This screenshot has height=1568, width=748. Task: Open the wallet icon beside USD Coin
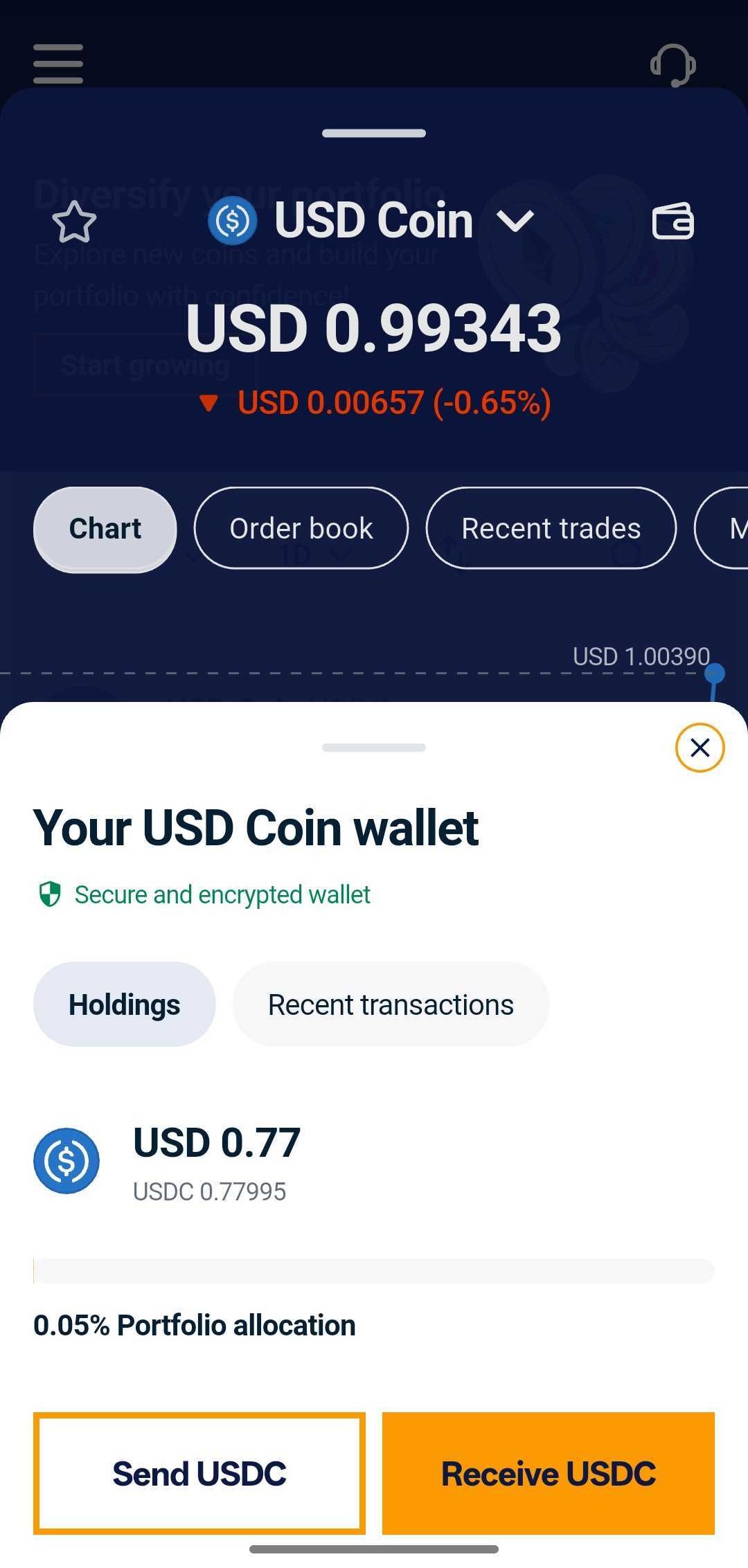(673, 222)
